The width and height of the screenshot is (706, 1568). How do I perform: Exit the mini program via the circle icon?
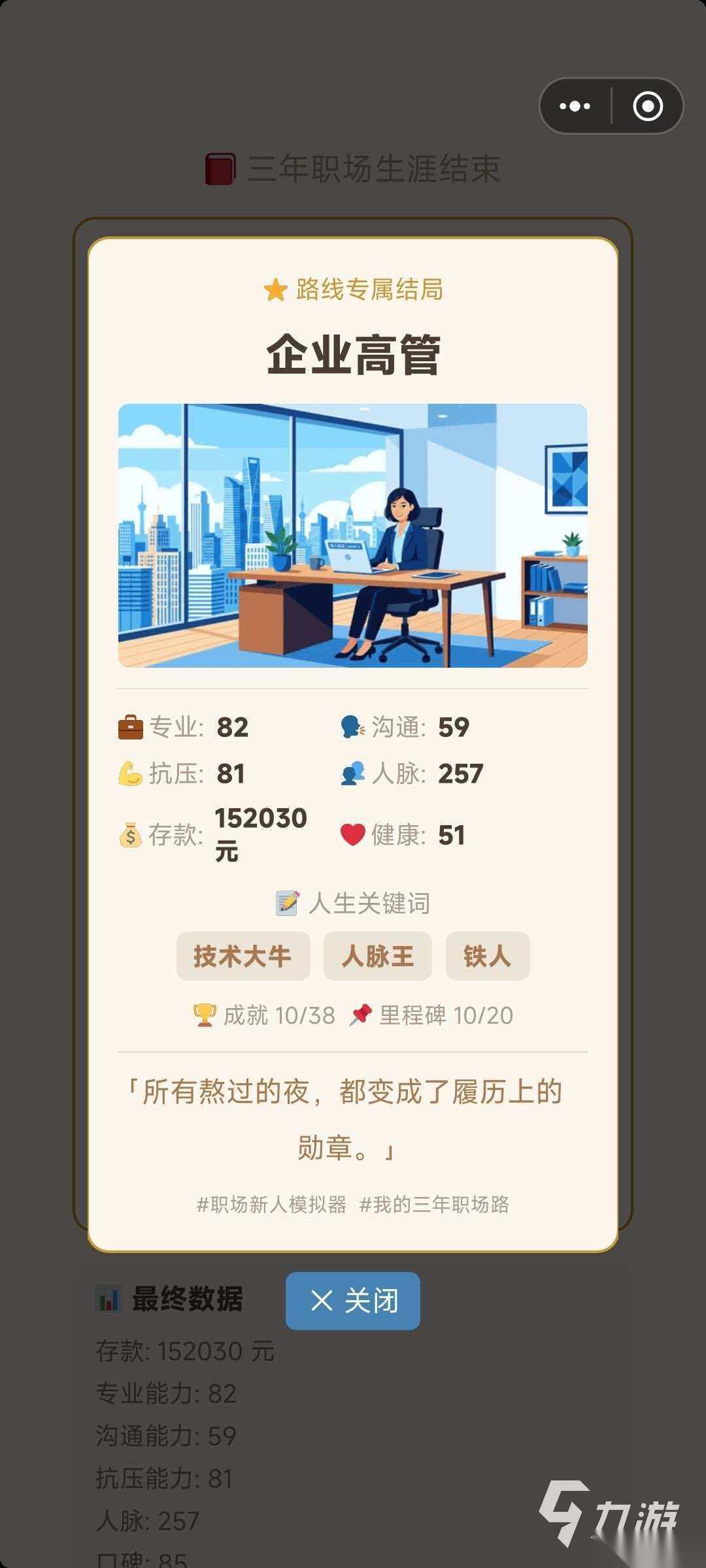648,106
